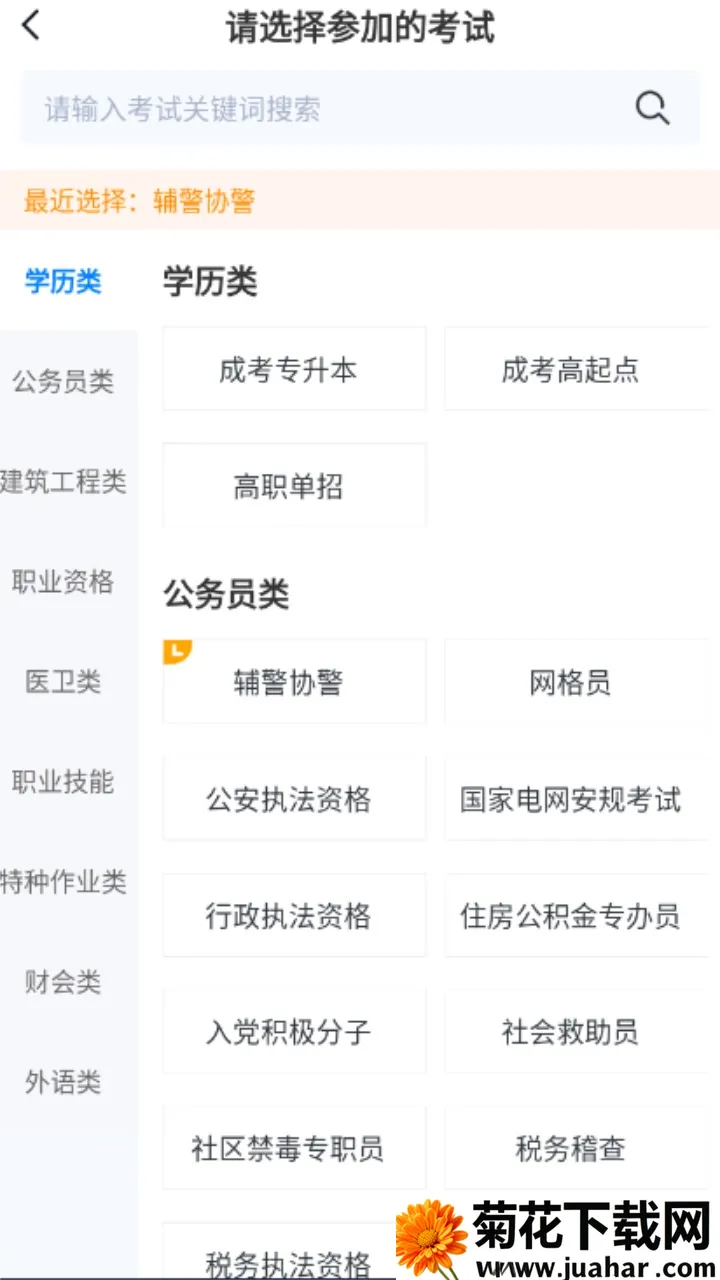Select the 医卫类 category tab
The width and height of the screenshot is (720, 1280).
pyautogui.click(x=63, y=682)
